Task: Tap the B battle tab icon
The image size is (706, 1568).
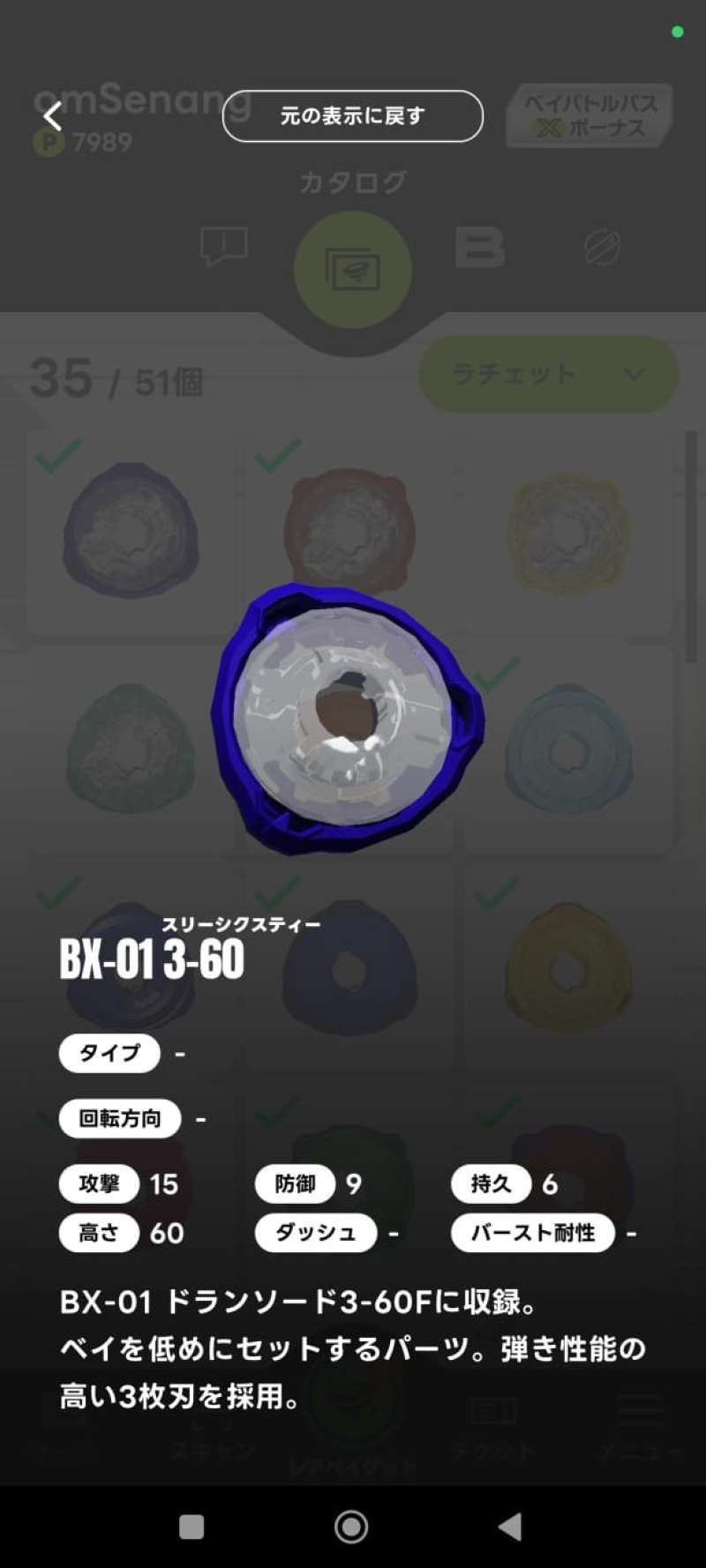Action: point(479,249)
